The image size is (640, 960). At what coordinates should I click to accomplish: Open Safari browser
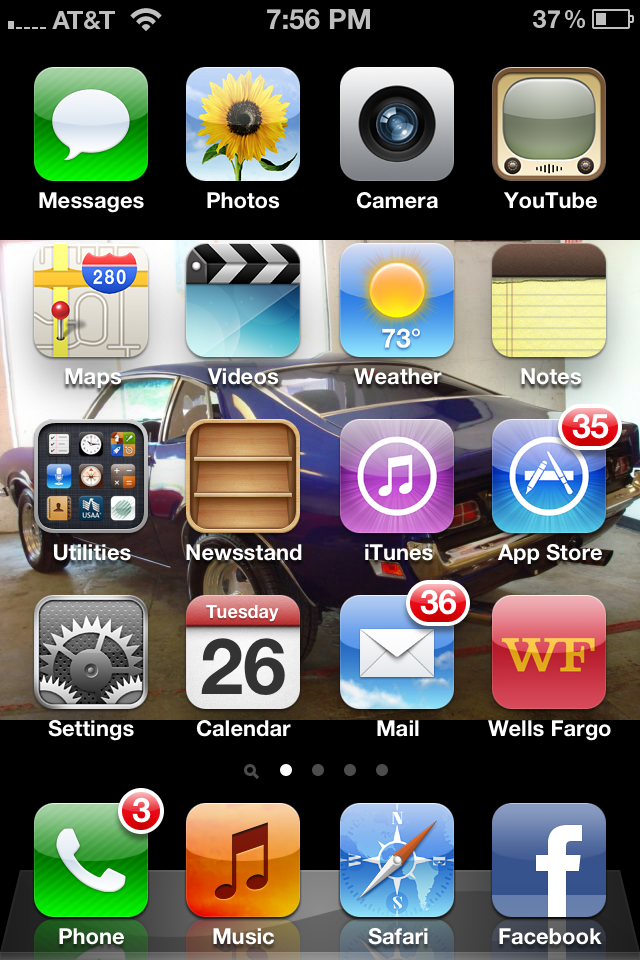[397, 861]
